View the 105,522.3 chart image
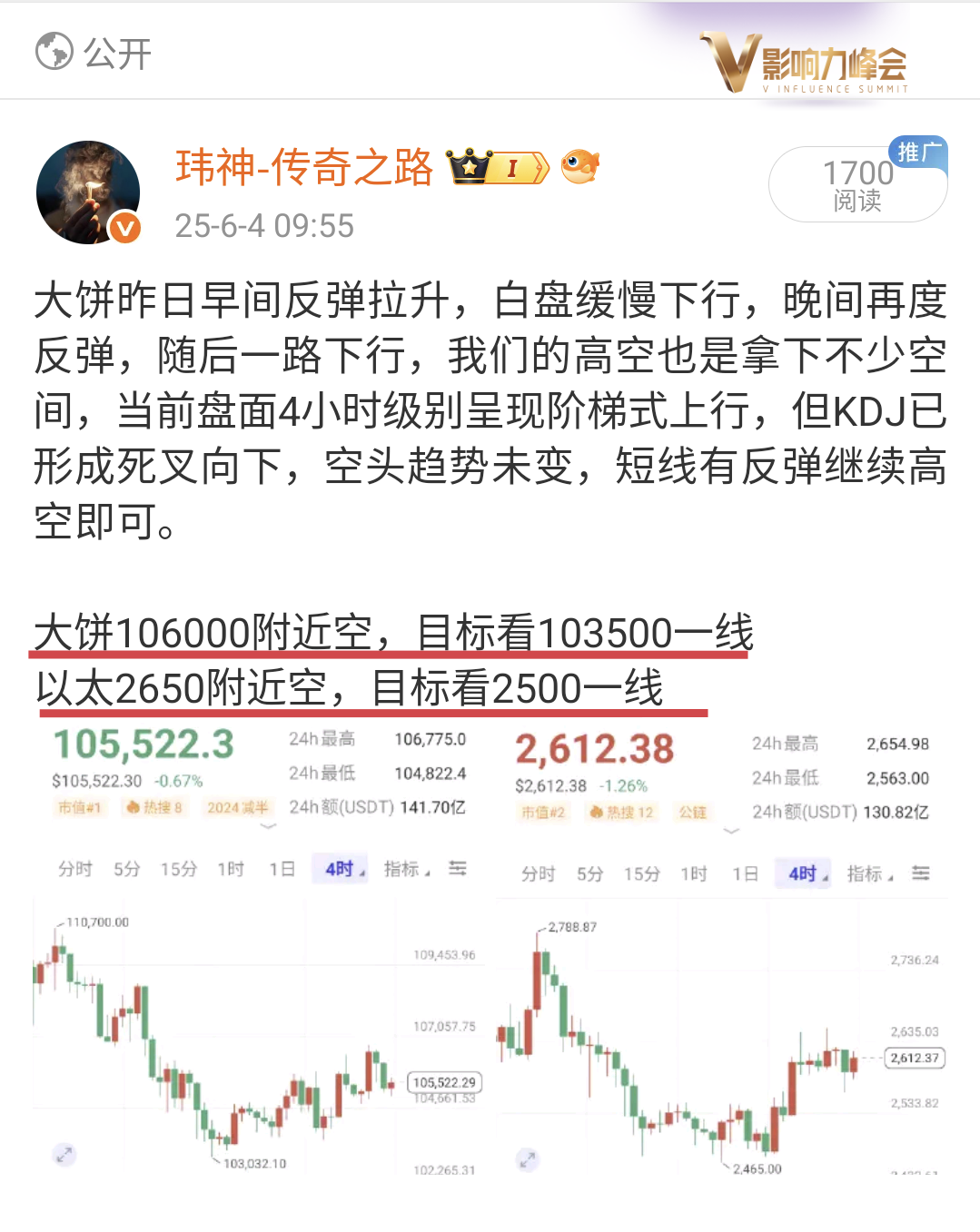Screen dimensions: 980x1232 pos(262,951)
